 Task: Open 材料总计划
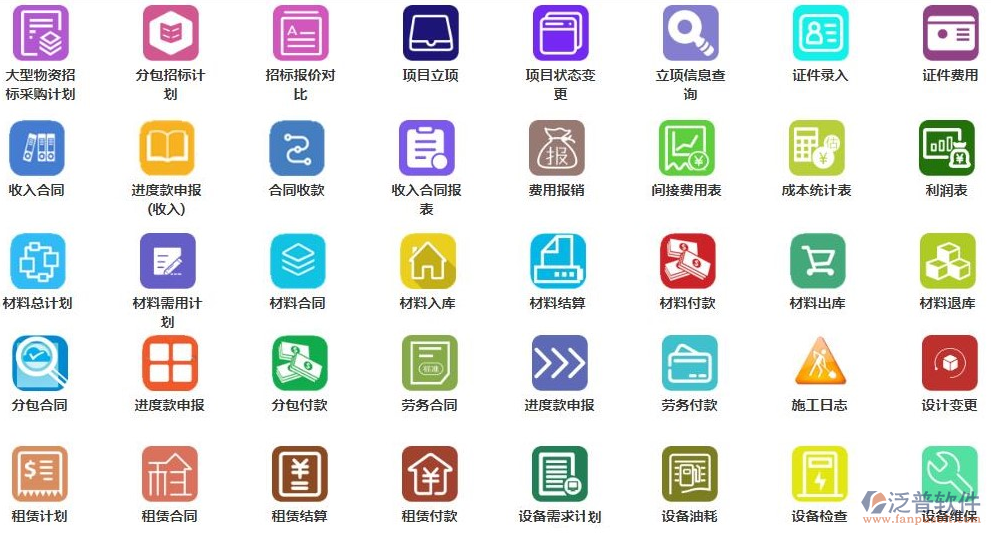point(38,261)
